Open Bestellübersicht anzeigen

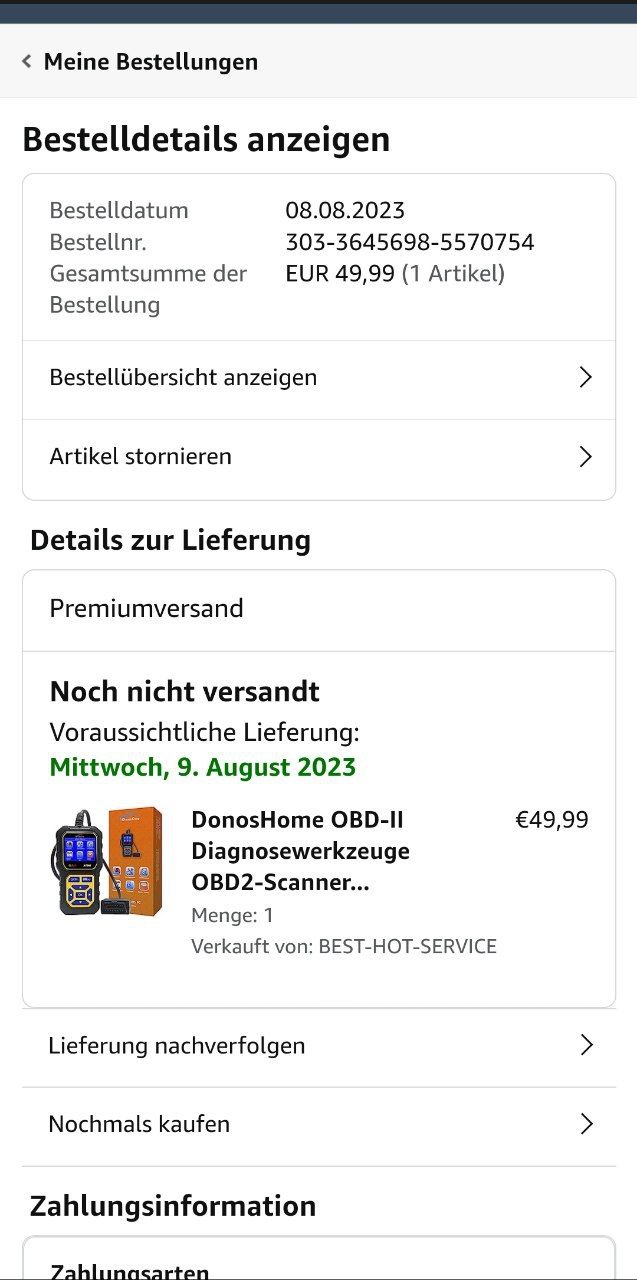(x=318, y=378)
